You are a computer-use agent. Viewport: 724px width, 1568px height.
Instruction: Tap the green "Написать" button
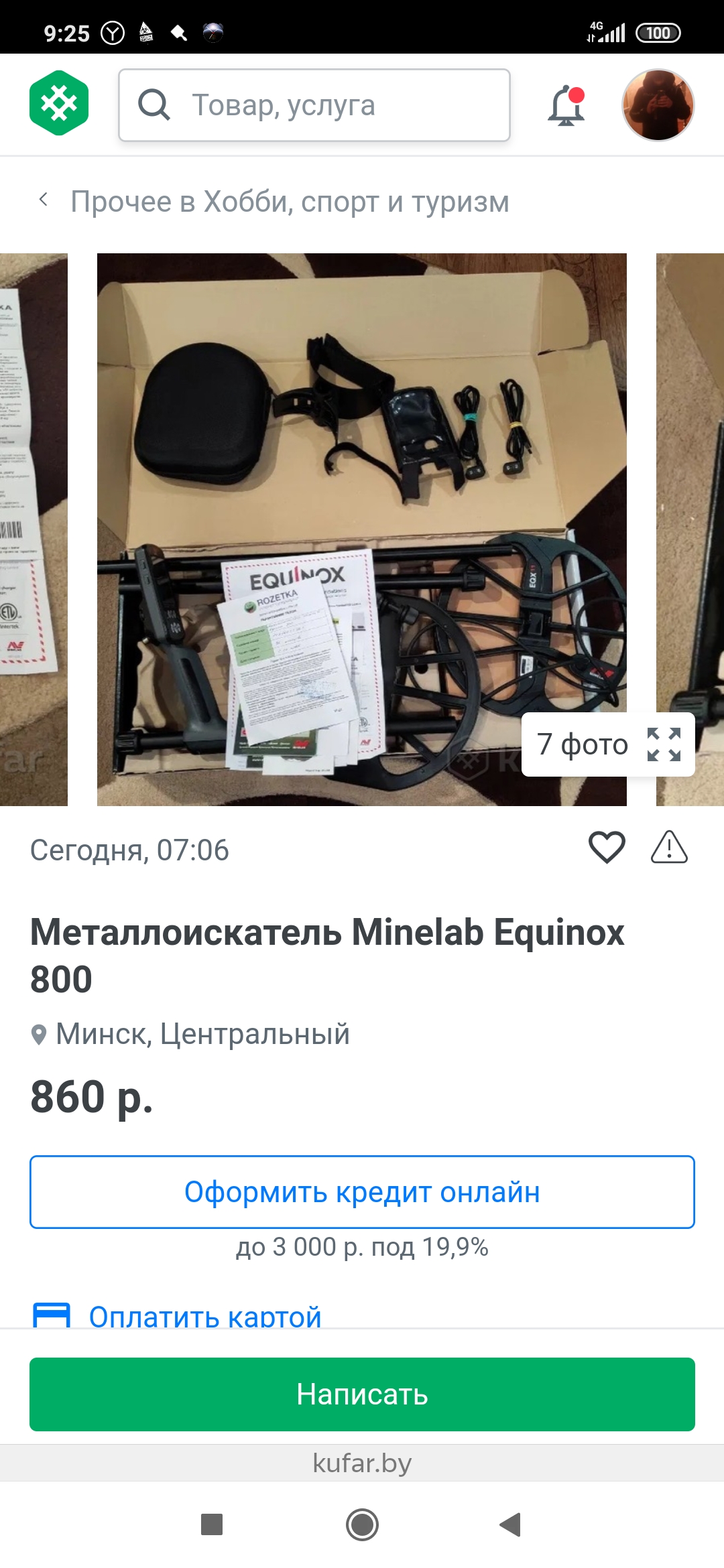pyautogui.click(x=362, y=1394)
